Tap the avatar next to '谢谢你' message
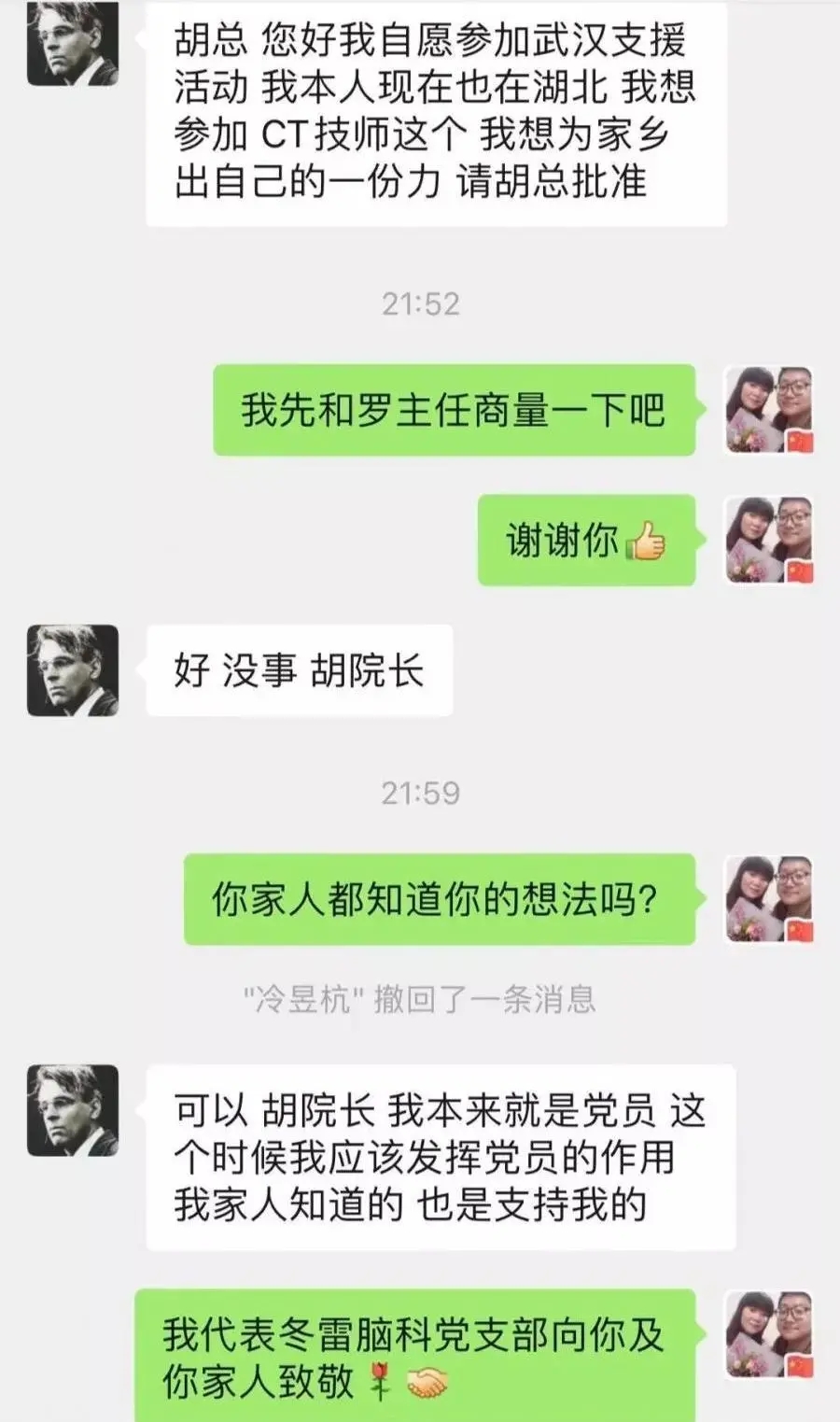840x1422 pixels. pos(769,541)
